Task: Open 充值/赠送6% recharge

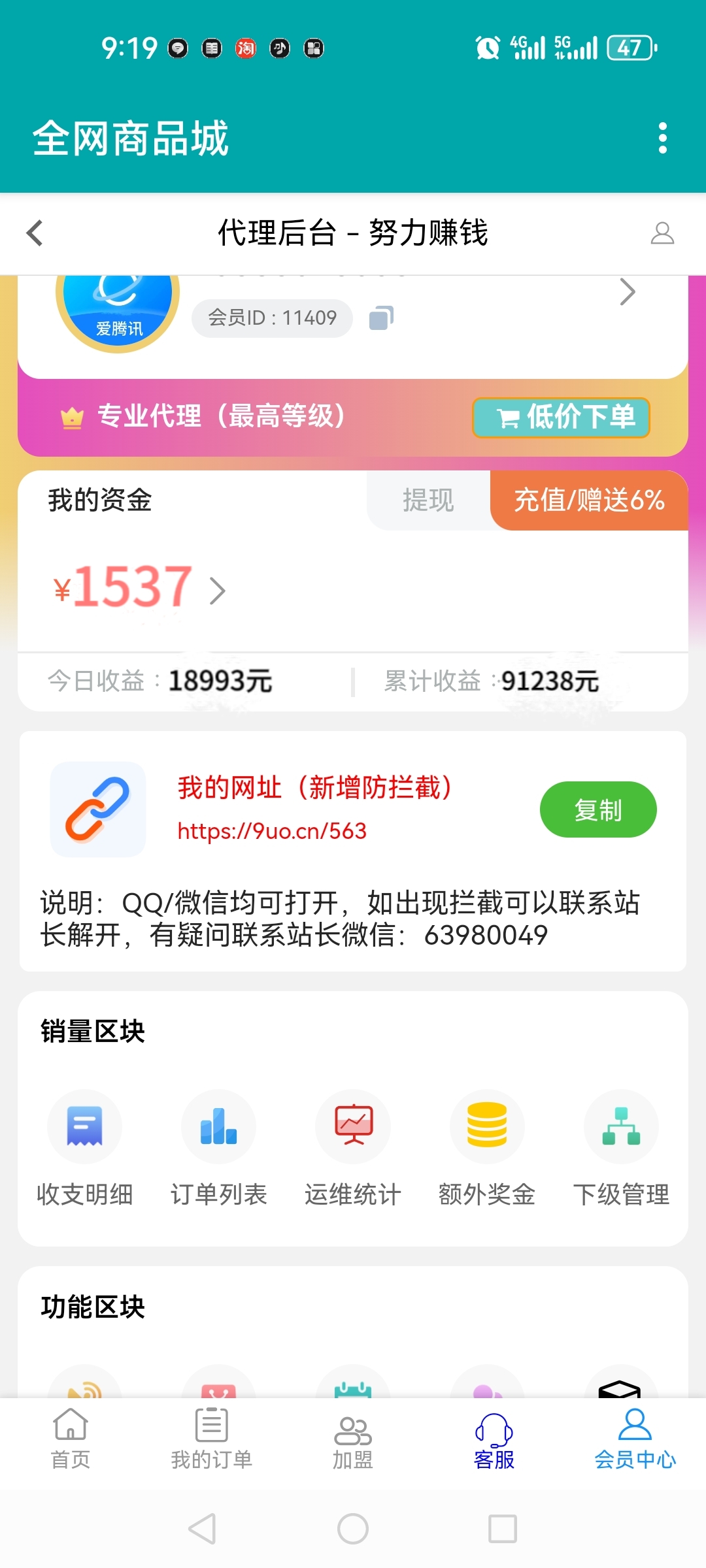Action: click(589, 500)
